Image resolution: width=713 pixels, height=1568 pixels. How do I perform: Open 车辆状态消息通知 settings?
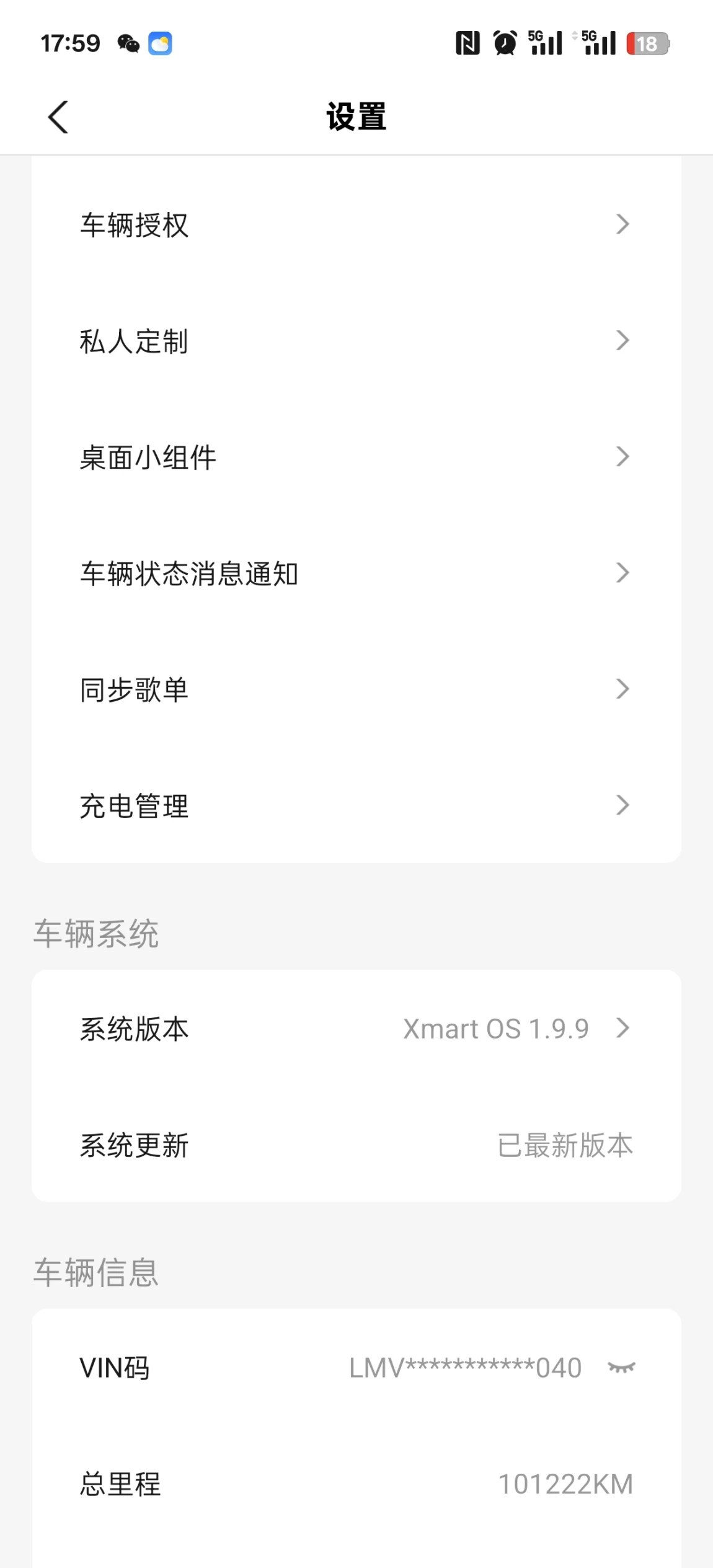[x=356, y=573]
